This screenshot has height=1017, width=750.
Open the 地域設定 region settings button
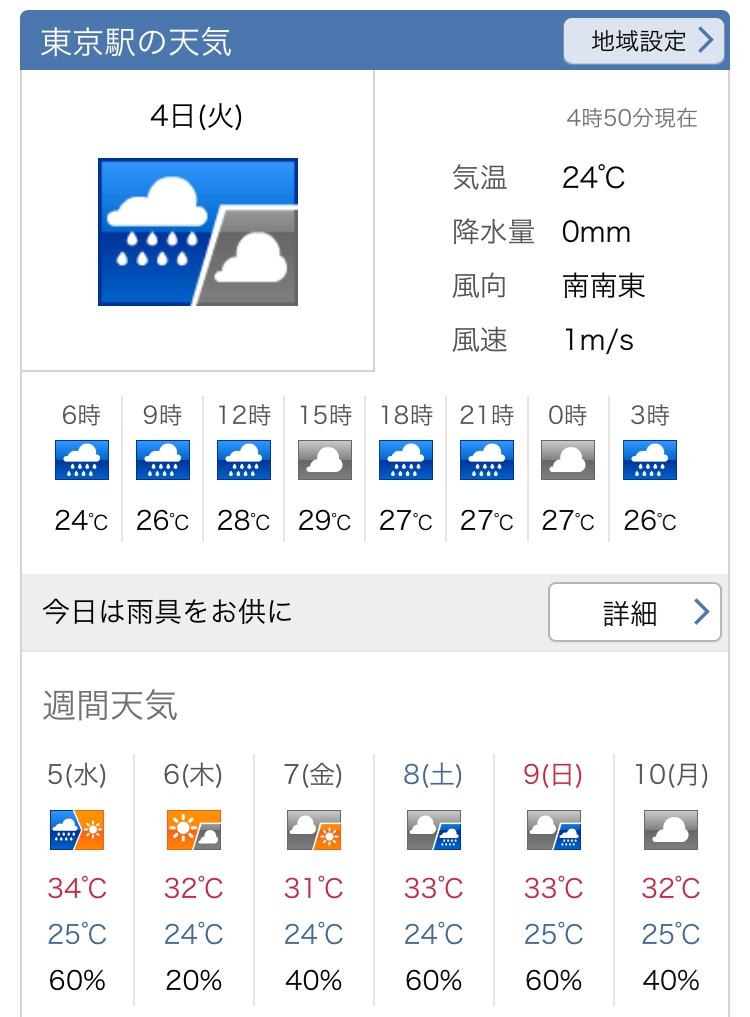tap(644, 41)
